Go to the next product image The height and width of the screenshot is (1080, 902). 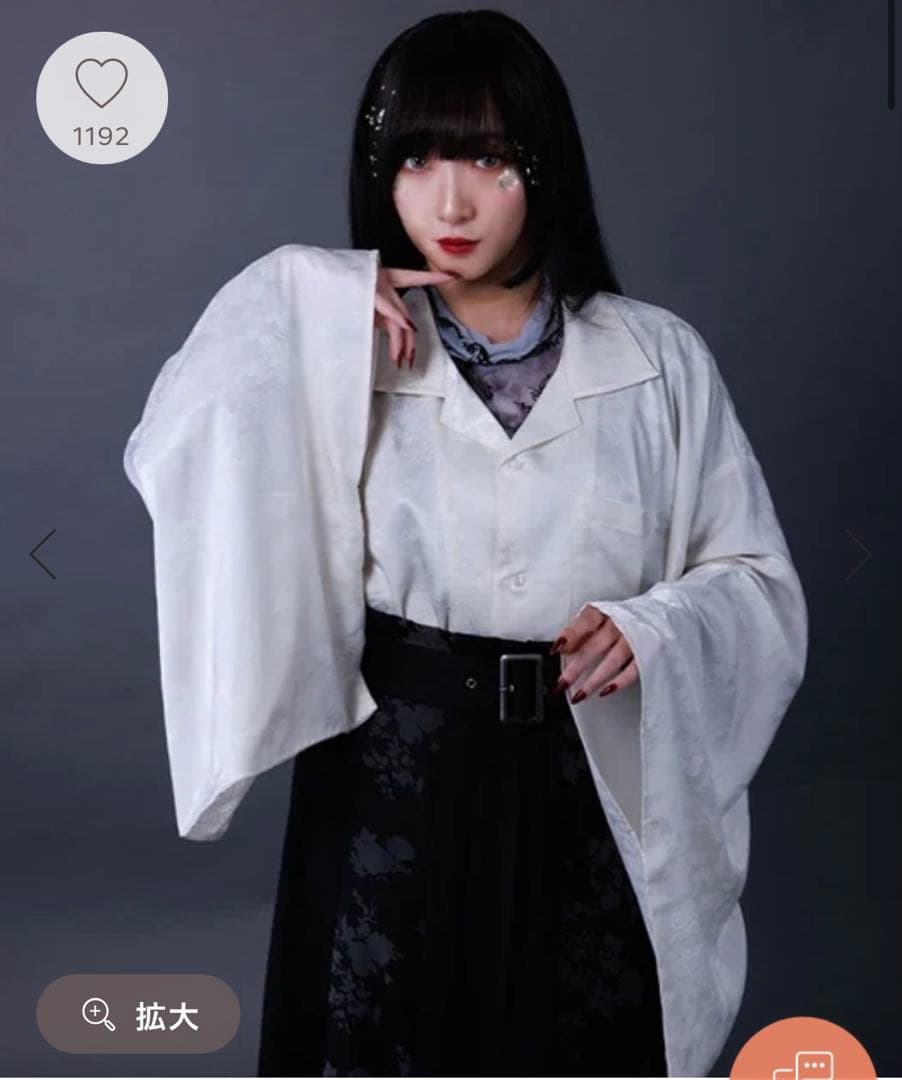point(858,554)
